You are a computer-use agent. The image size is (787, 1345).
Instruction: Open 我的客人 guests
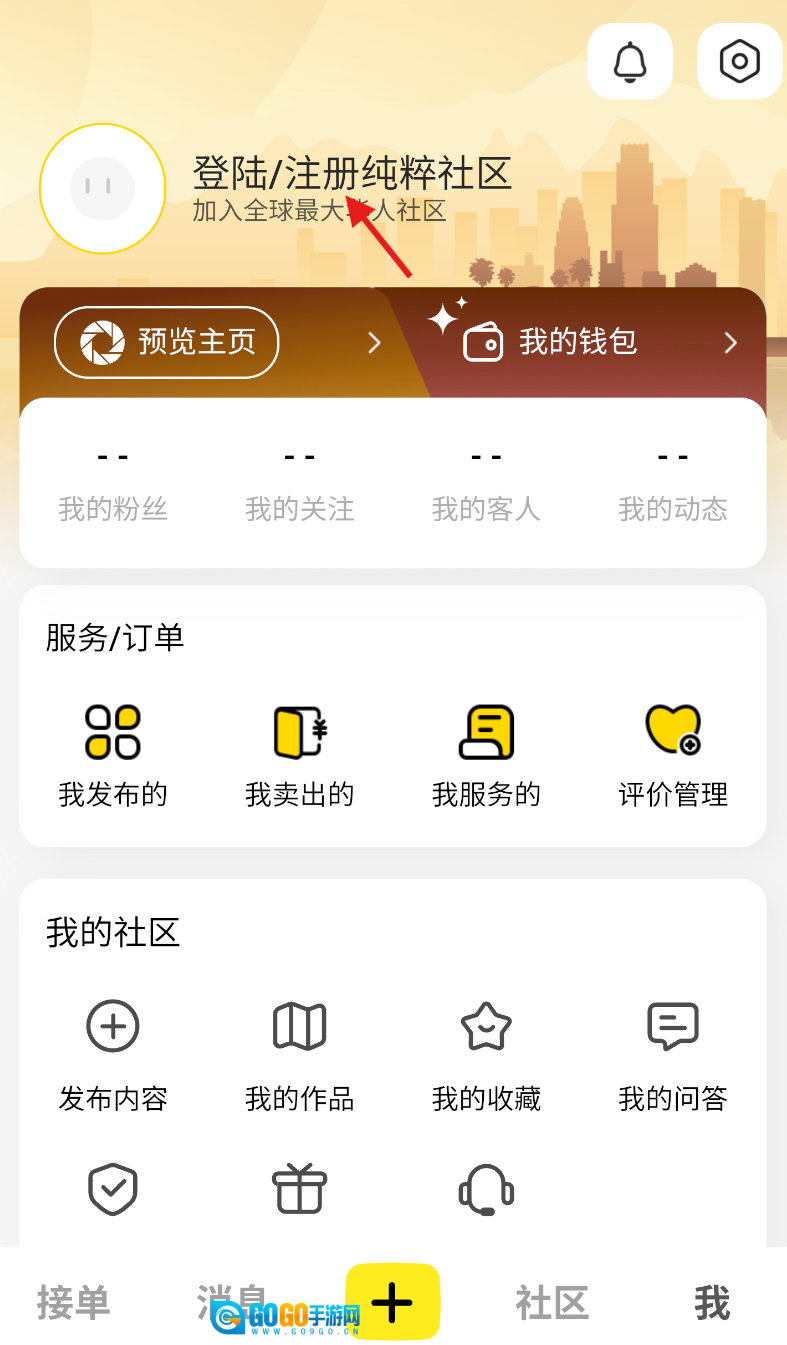click(486, 484)
